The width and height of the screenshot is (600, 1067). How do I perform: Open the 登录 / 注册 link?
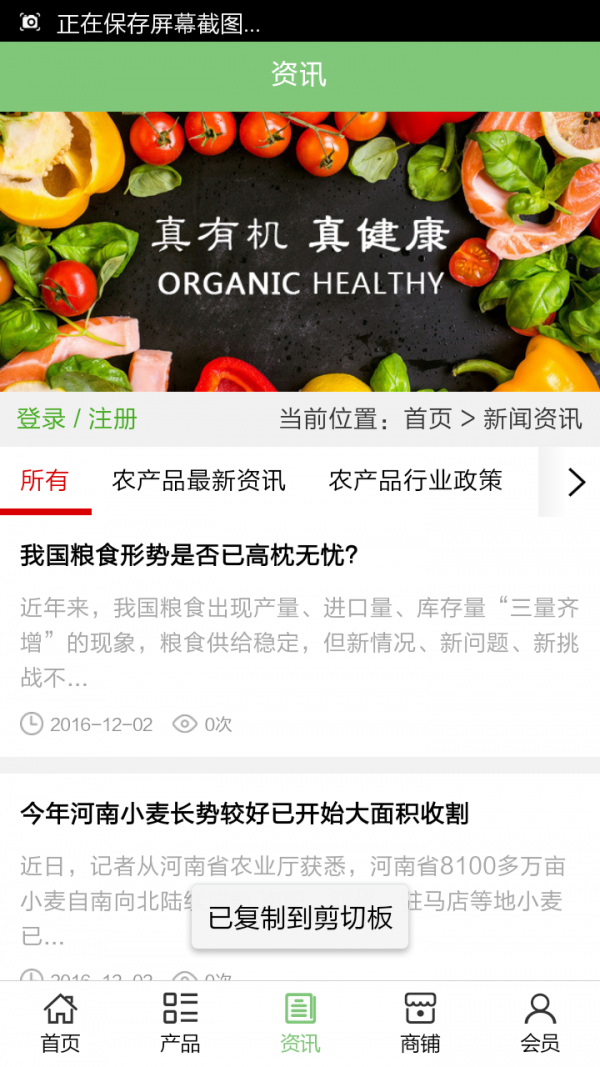(x=77, y=419)
